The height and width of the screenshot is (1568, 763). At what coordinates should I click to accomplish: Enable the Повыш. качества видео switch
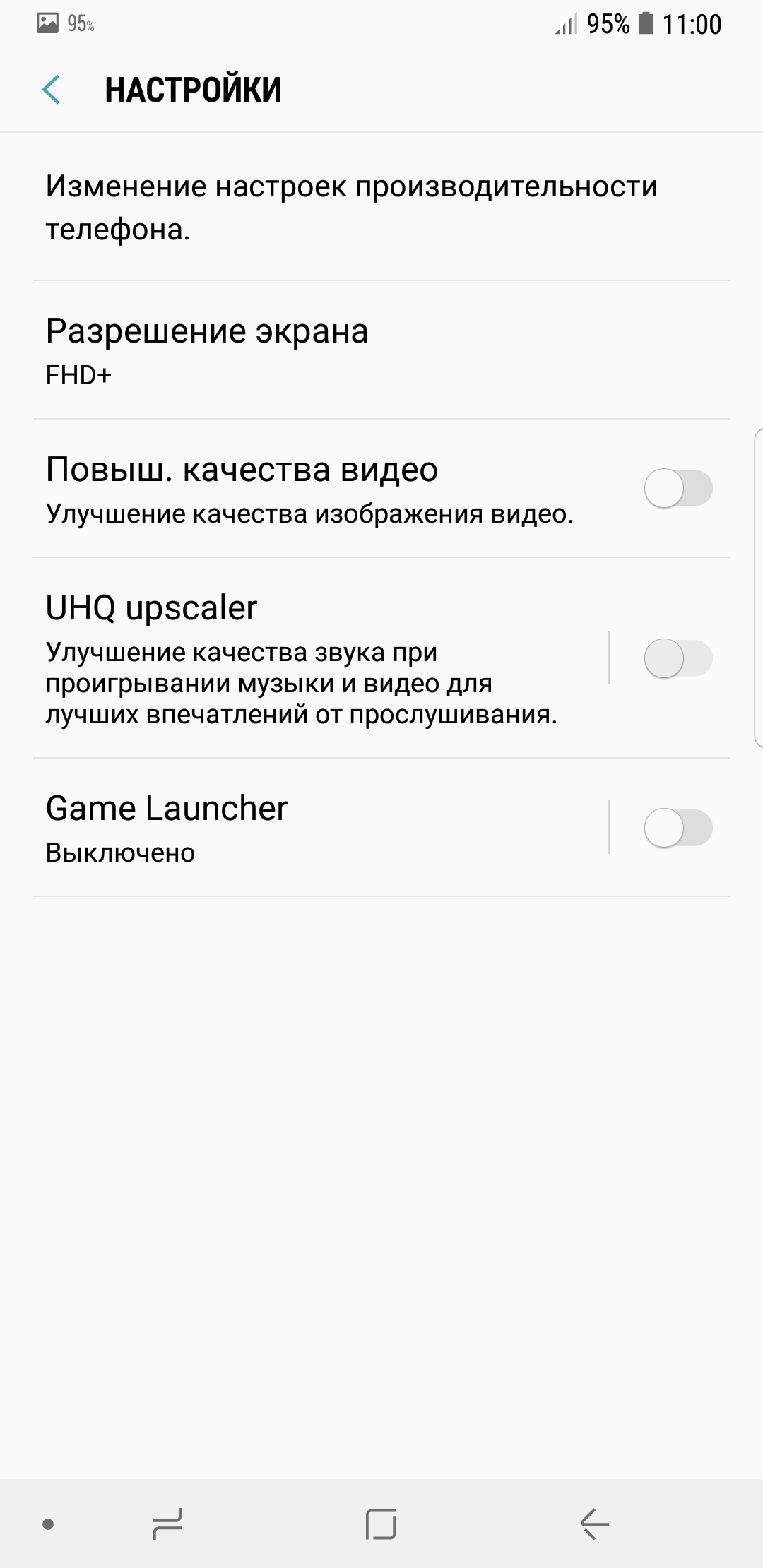(x=678, y=488)
